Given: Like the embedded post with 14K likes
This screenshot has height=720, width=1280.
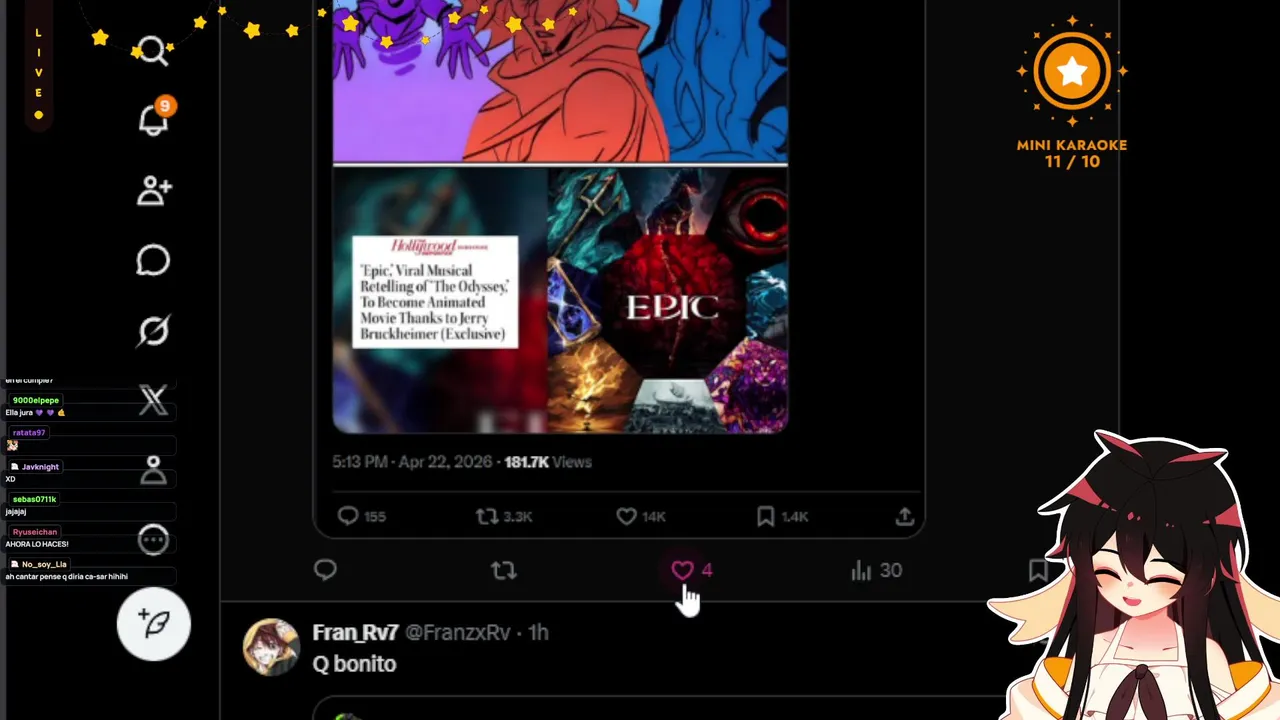Looking at the screenshot, I should [626, 516].
